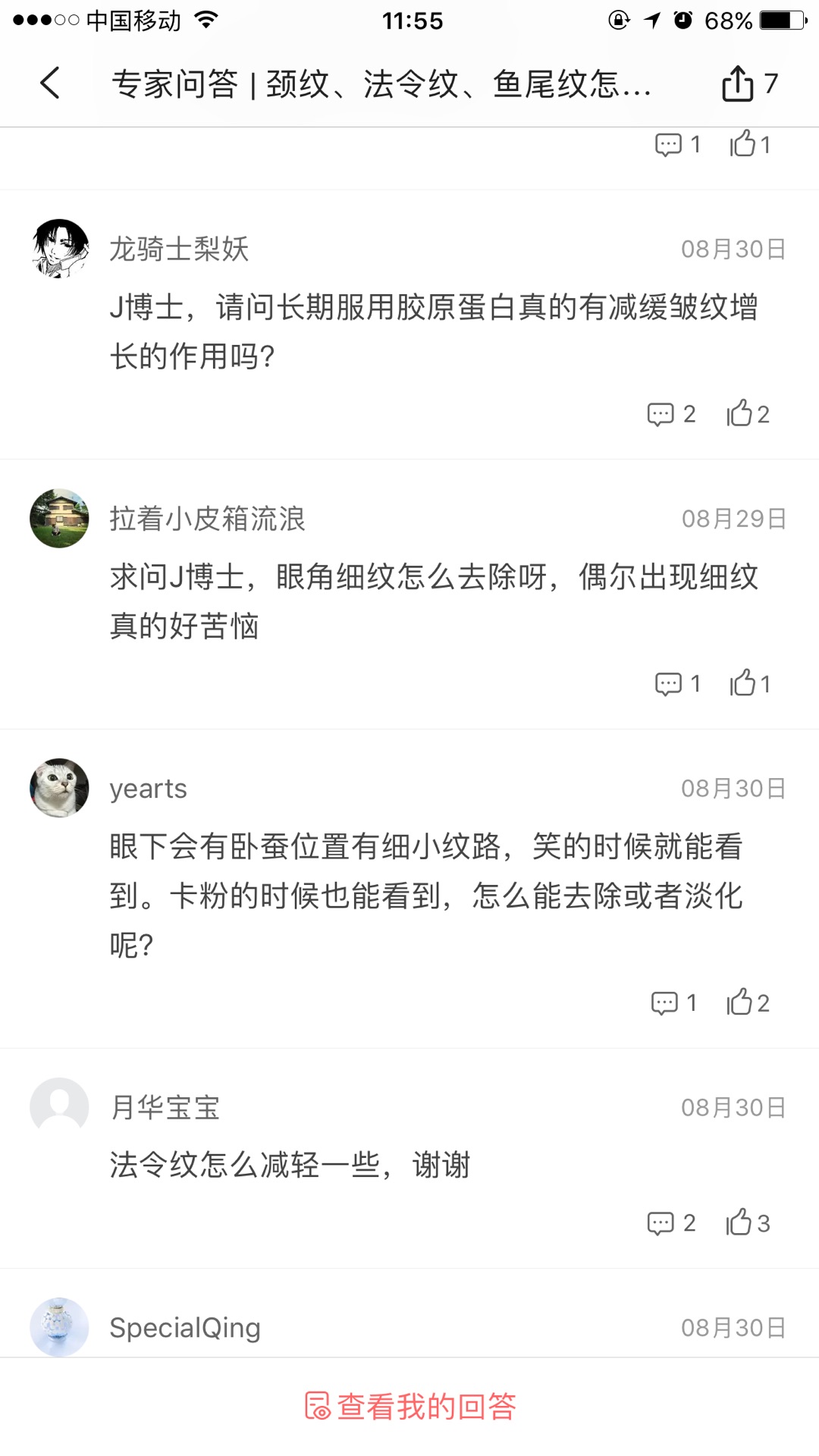Image resolution: width=819 pixels, height=1456 pixels.
Task: Open 月华宝宝's user profile name link
Action: tap(164, 1107)
